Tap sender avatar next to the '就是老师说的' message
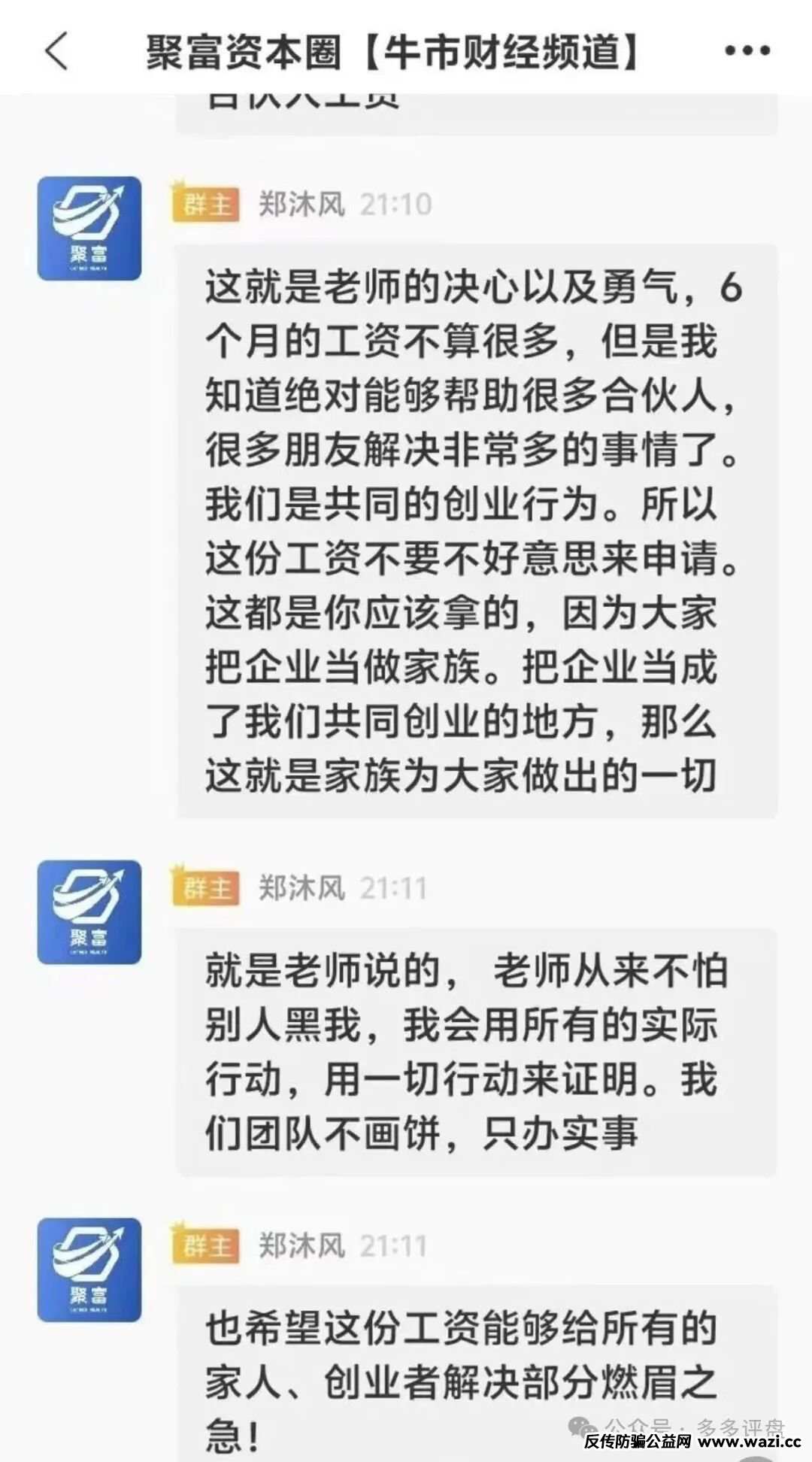Viewport: 812px width, 1462px height. pyautogui.click(x=89, y=911)
